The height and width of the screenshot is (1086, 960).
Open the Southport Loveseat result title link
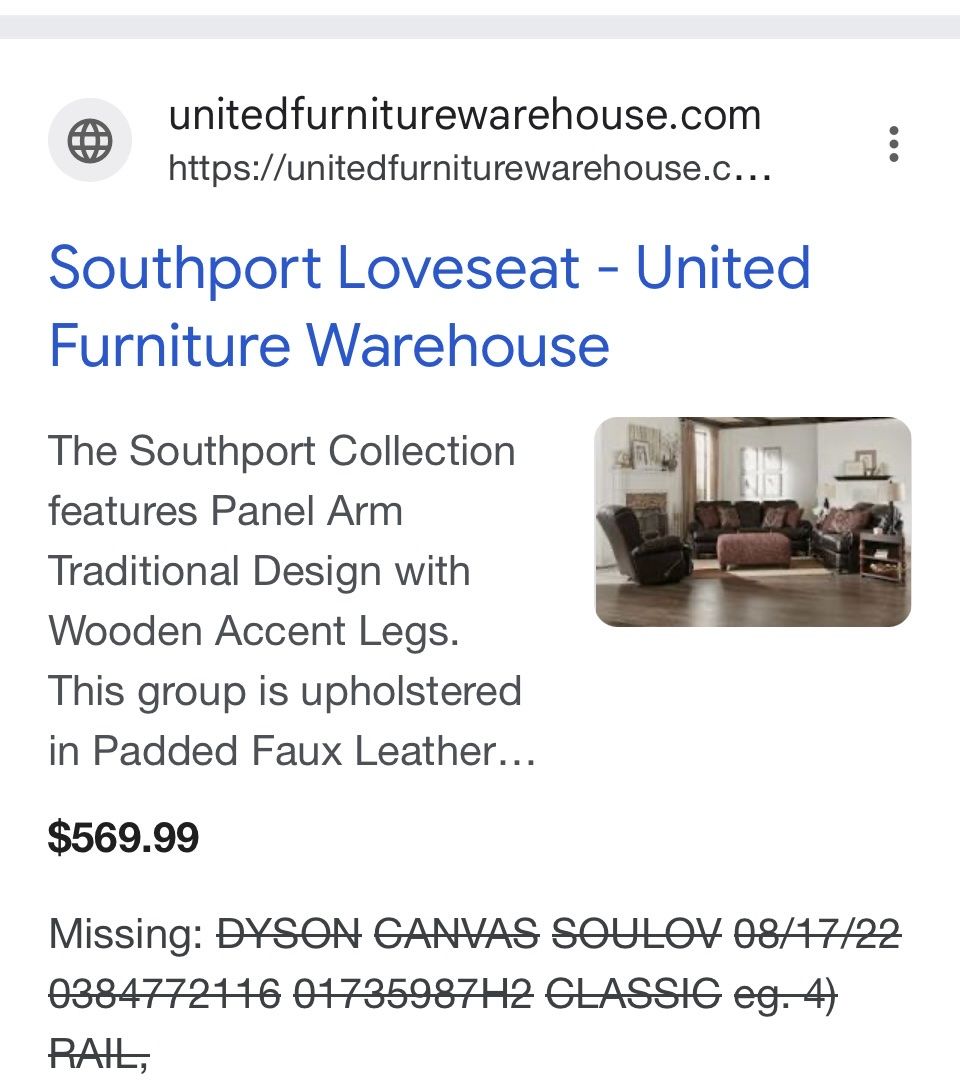click(x=428, y=306)
